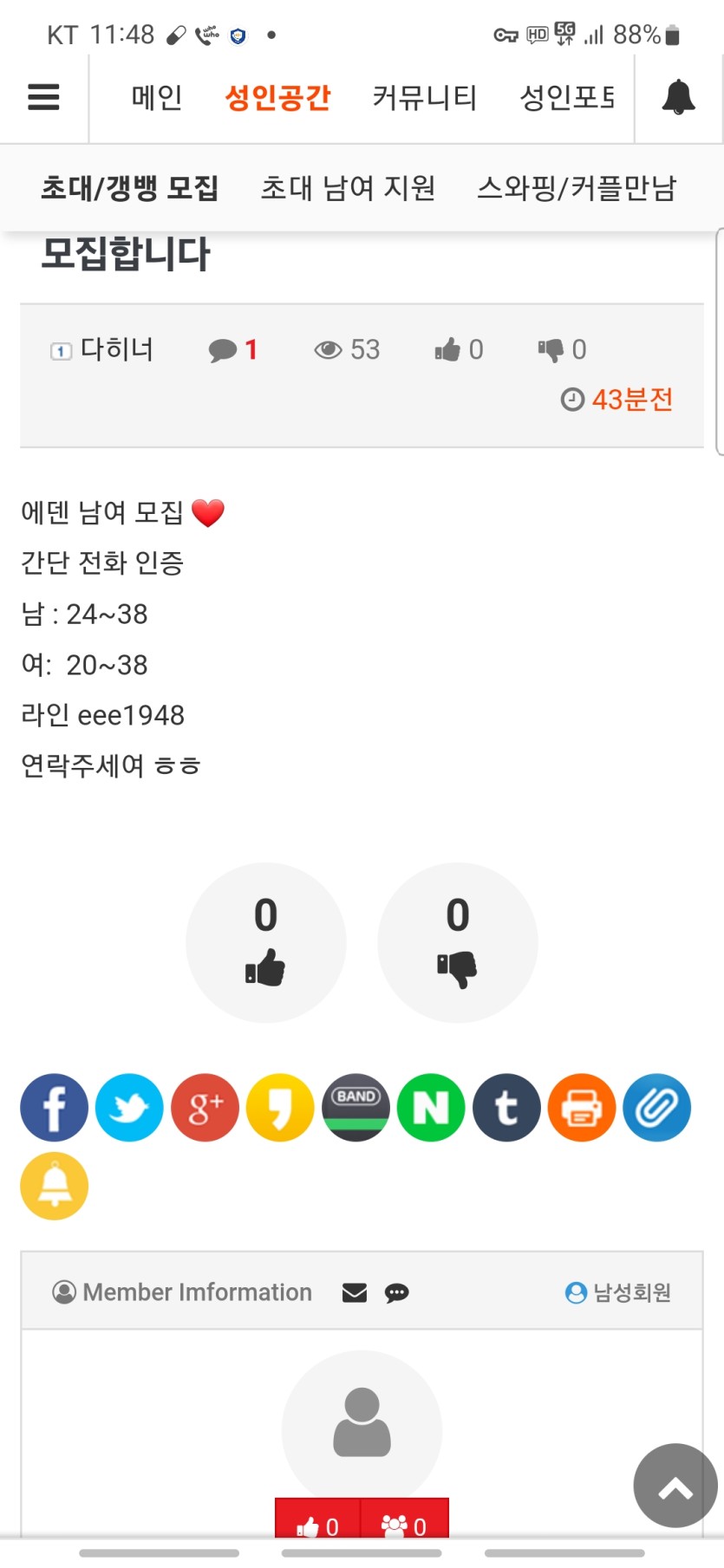Open the notifications bell

click(x=678, y=97)
